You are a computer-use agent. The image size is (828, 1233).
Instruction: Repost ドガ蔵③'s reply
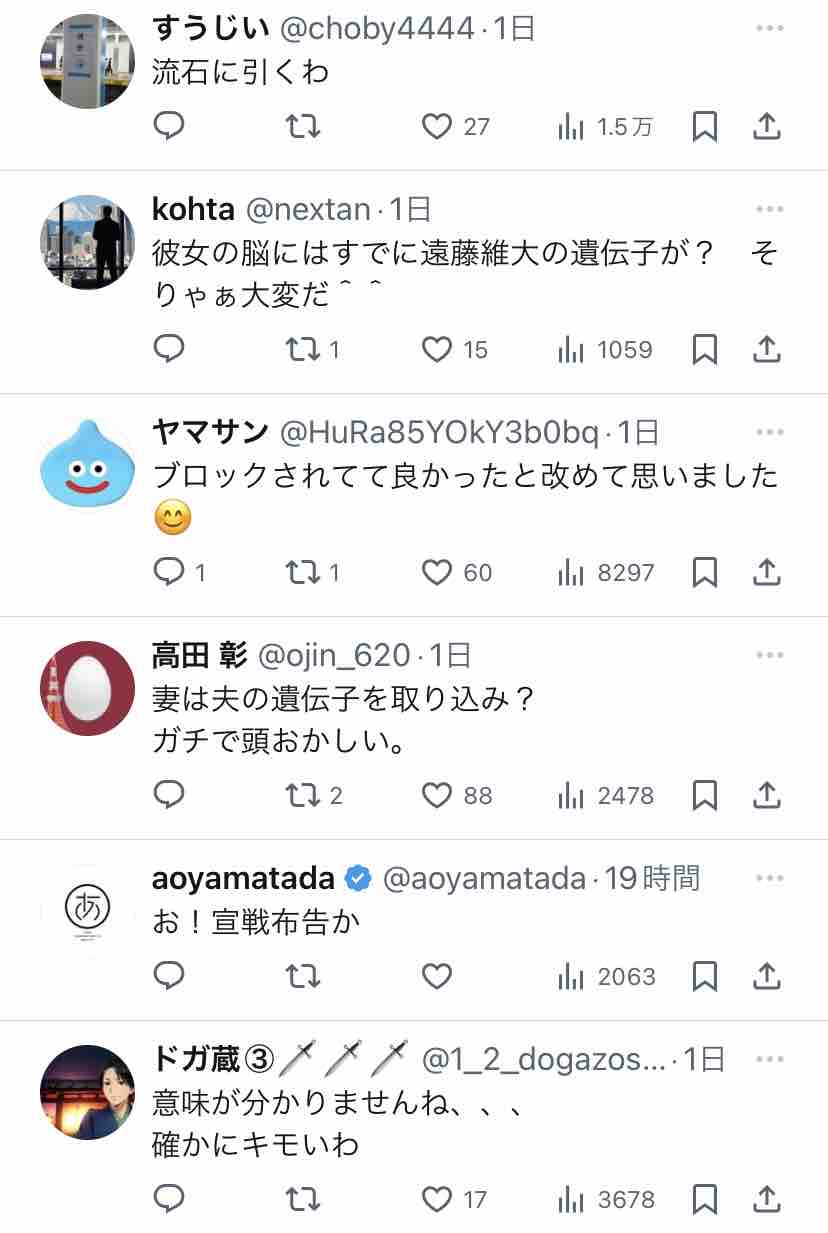click(303, 1199)
